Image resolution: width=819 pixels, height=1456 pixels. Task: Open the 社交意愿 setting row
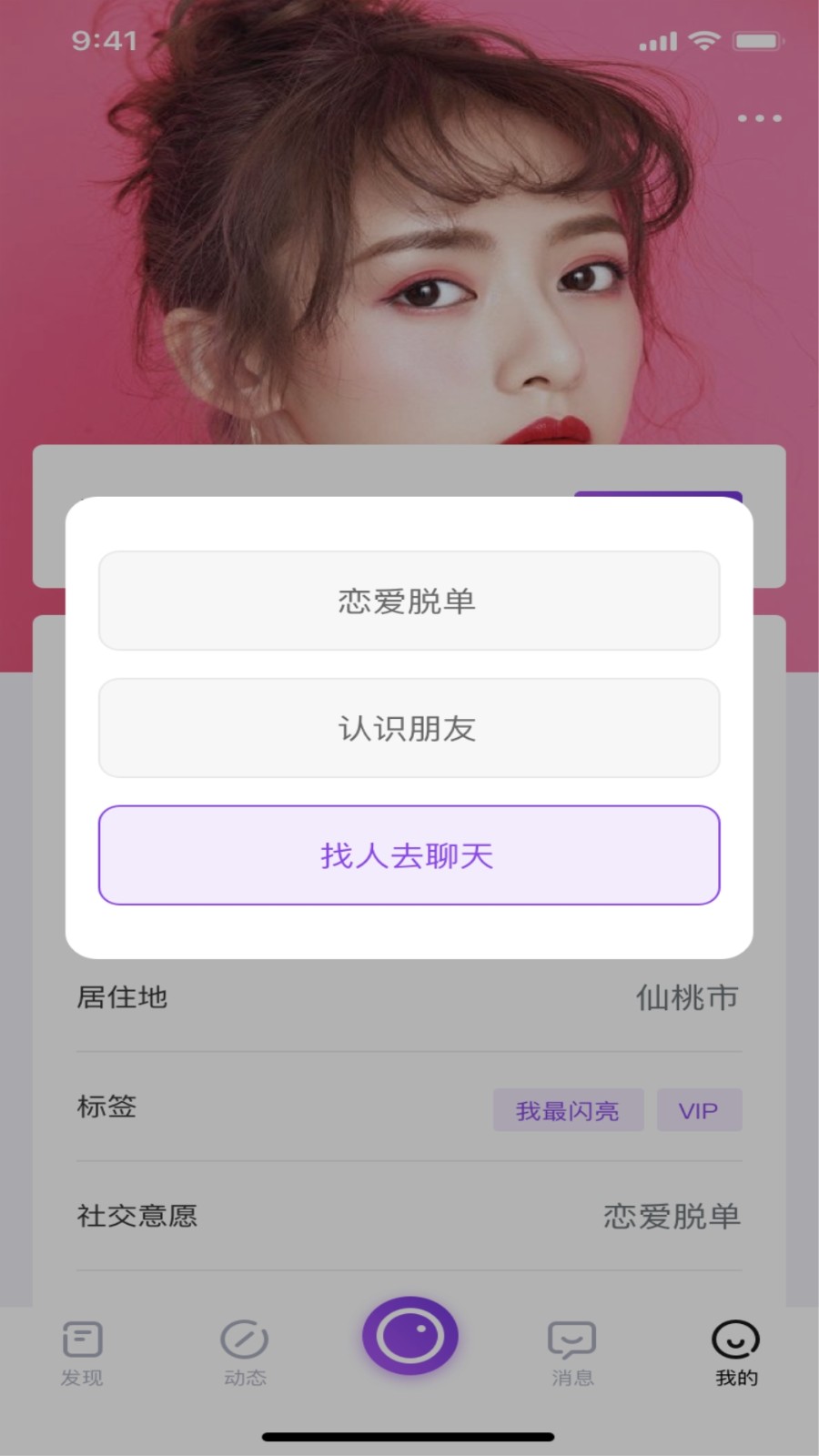tap(409, 1216)
